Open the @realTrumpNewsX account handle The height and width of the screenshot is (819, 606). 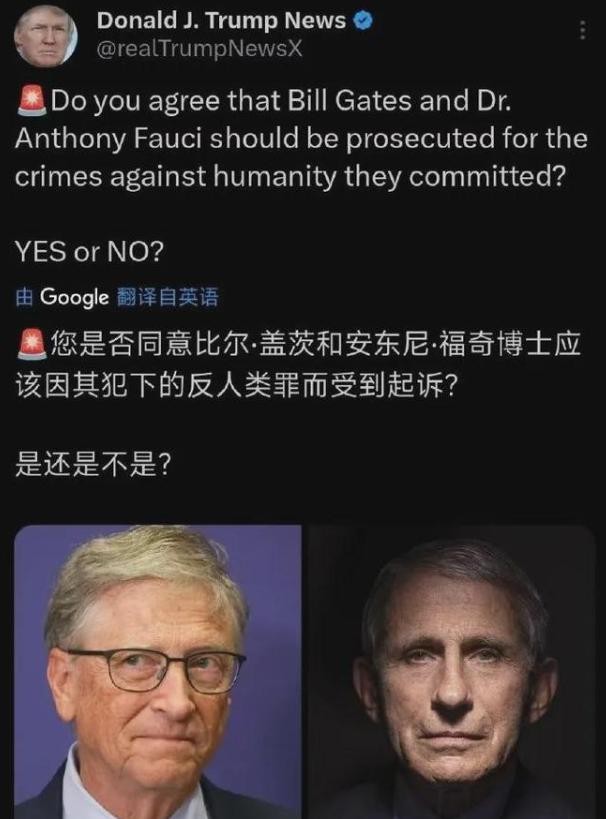[x=198, y=49]
